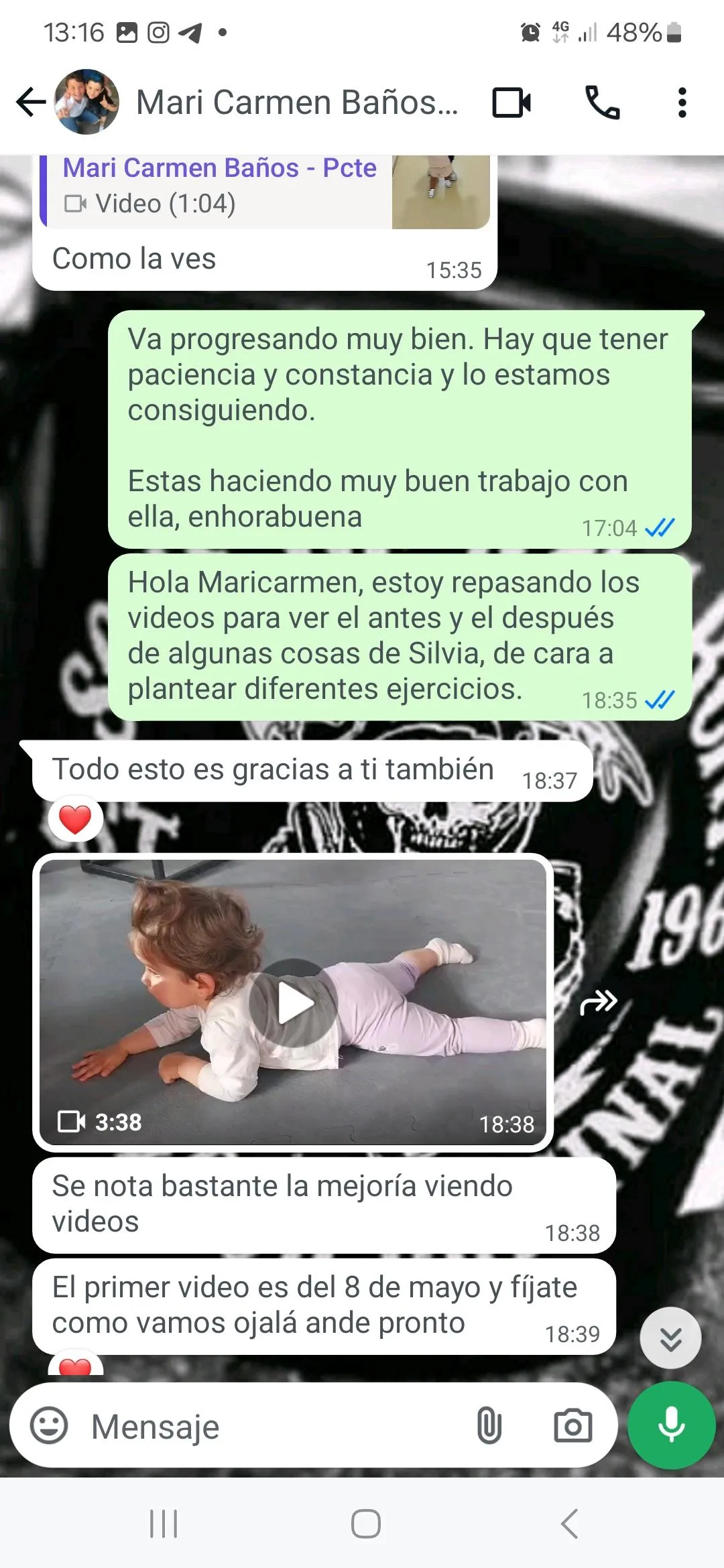Image resolution: width=724 pixels, height=1568 pixels.
Task: Open the three-dot overflow menu
Action: pos(682,103)
